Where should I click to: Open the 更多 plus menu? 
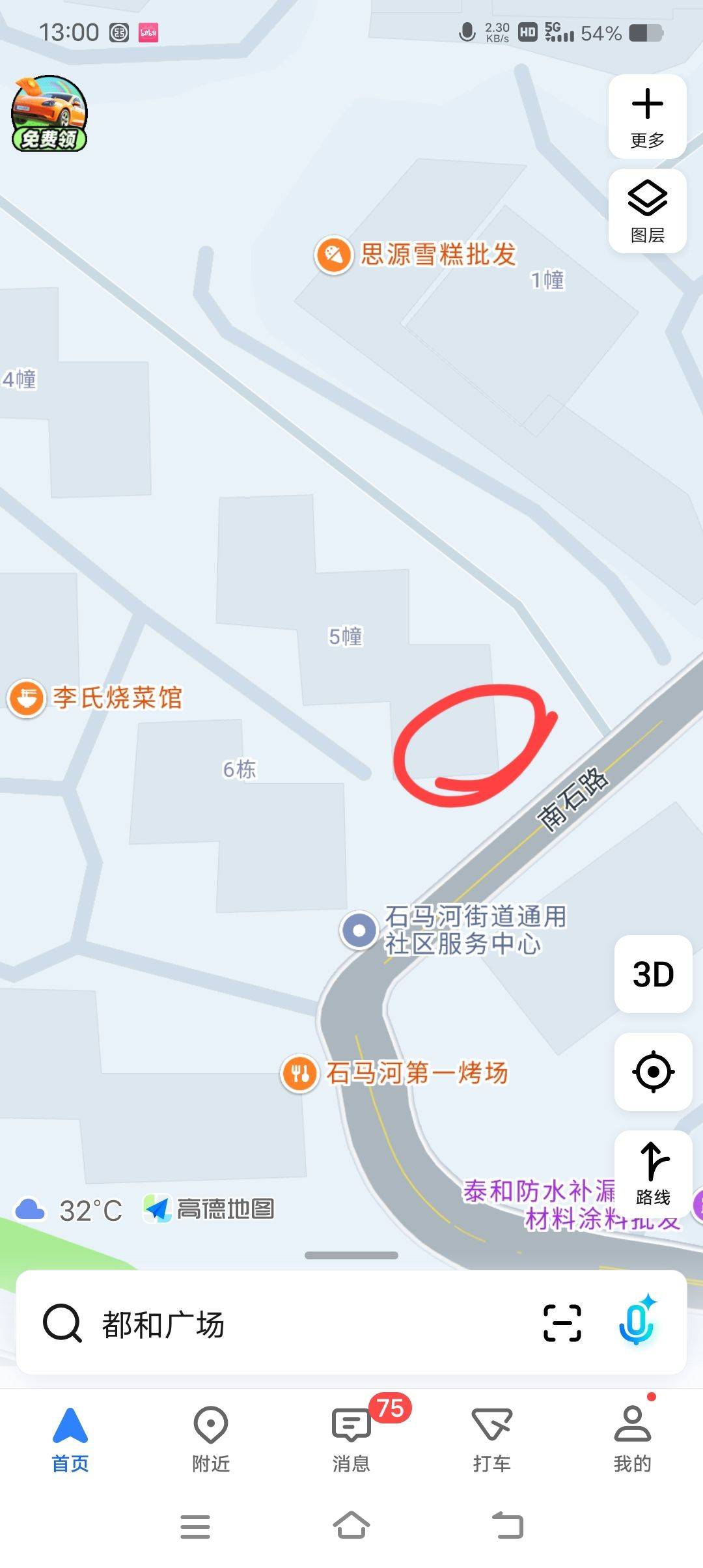coord(647,117)
